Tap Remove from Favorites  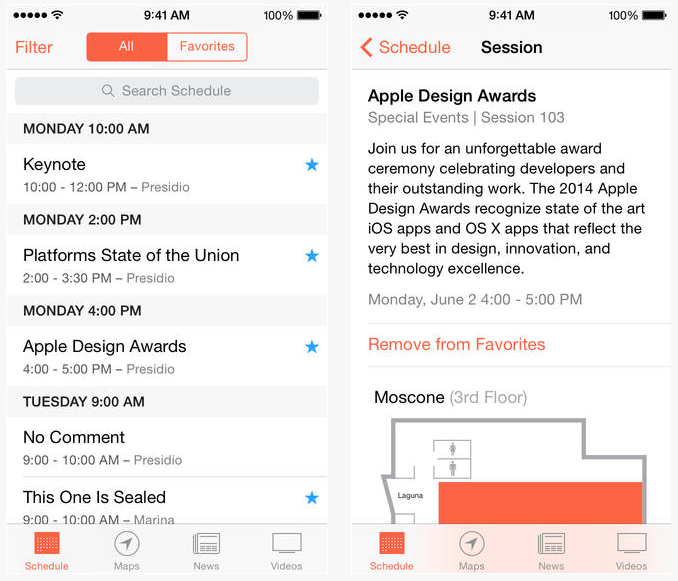point(456,344)
